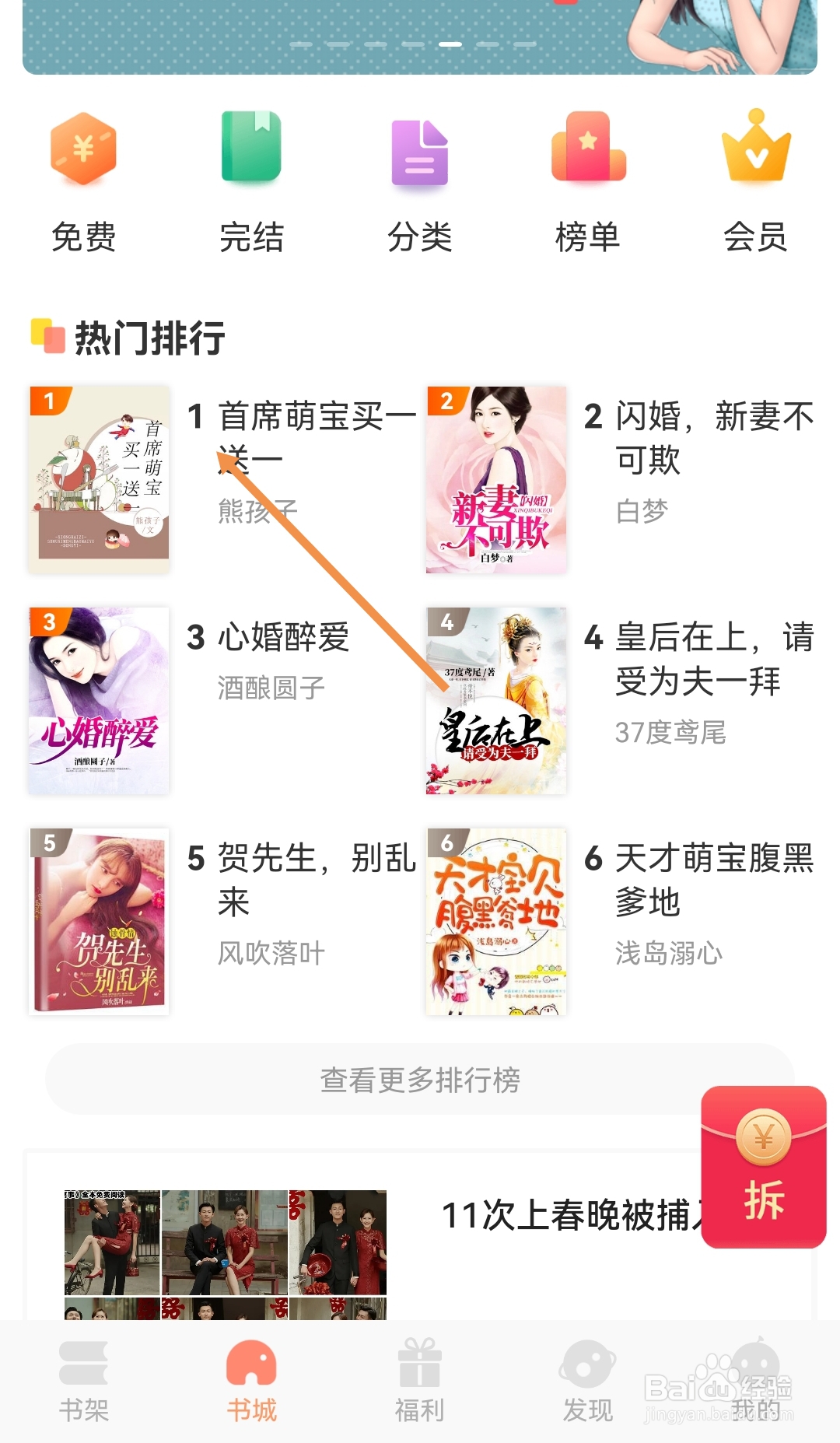Viewport: 840px width, 1443px height.
Task: Tap the cover of 皇后在上，请受为夫一拜
Action: click(x=497, y=699)
